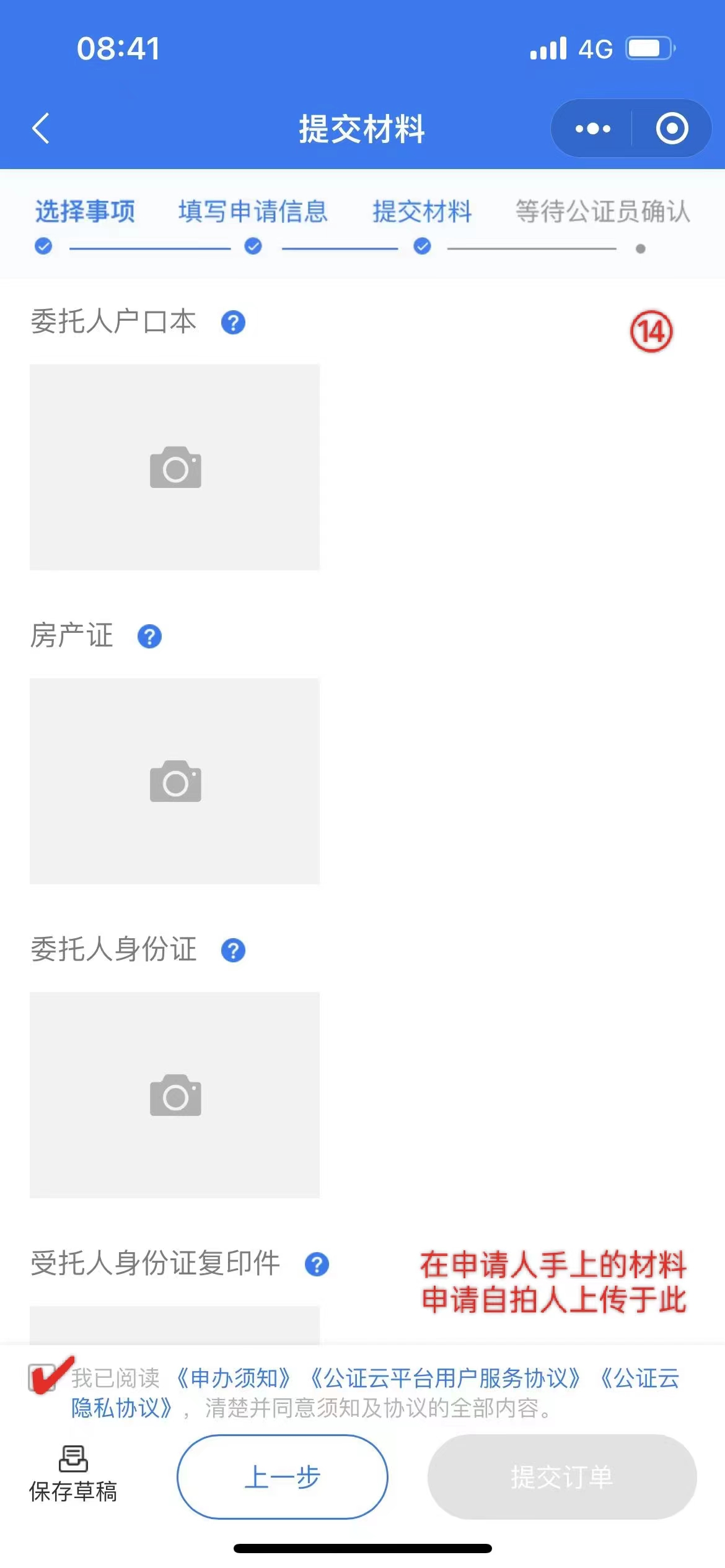Show help for 委托人身份证
The image size is (725, 1568).
pyautogui.click(x=234, y=951)
